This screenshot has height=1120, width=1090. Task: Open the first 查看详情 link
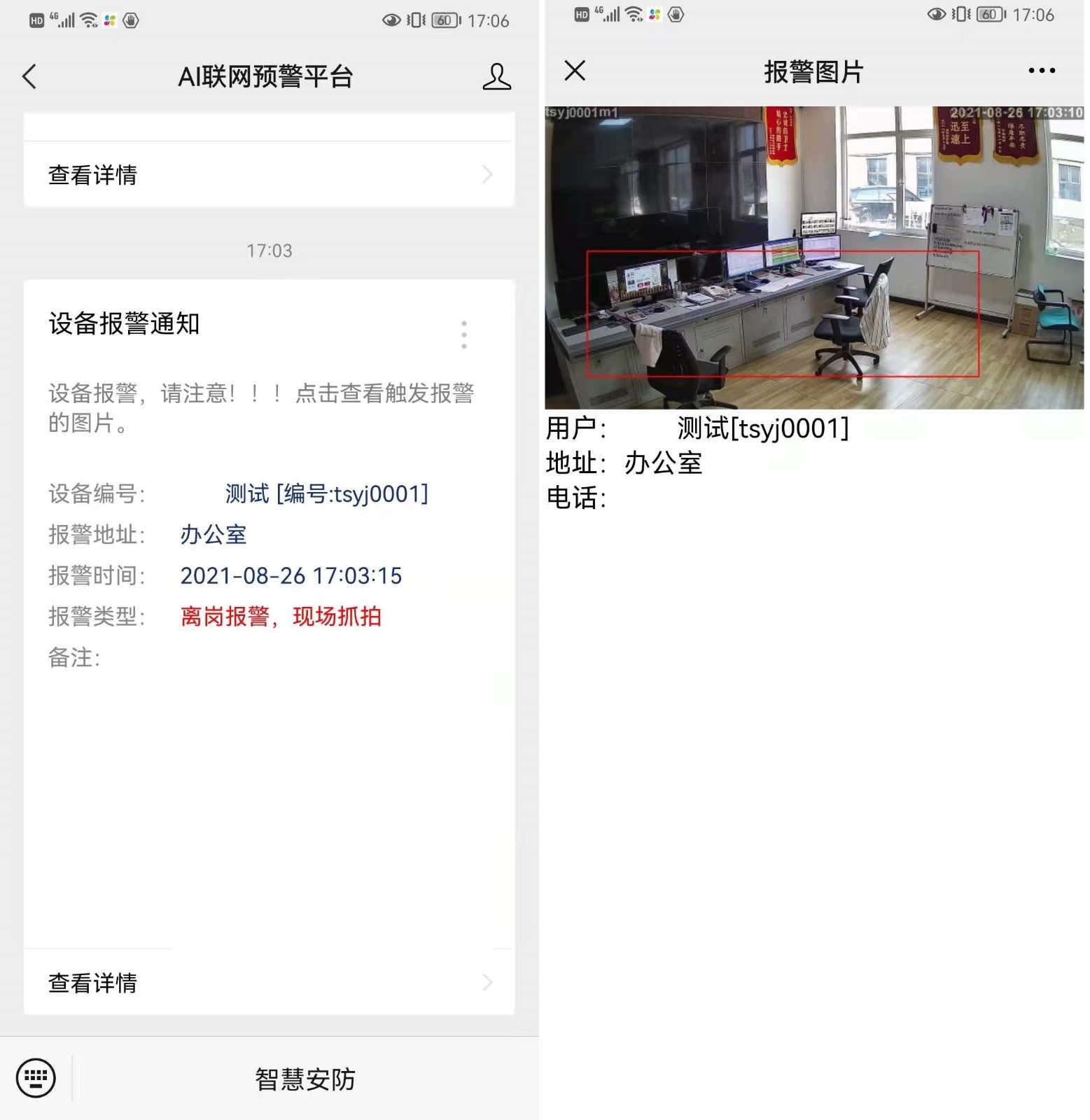(x=91, y=174)
